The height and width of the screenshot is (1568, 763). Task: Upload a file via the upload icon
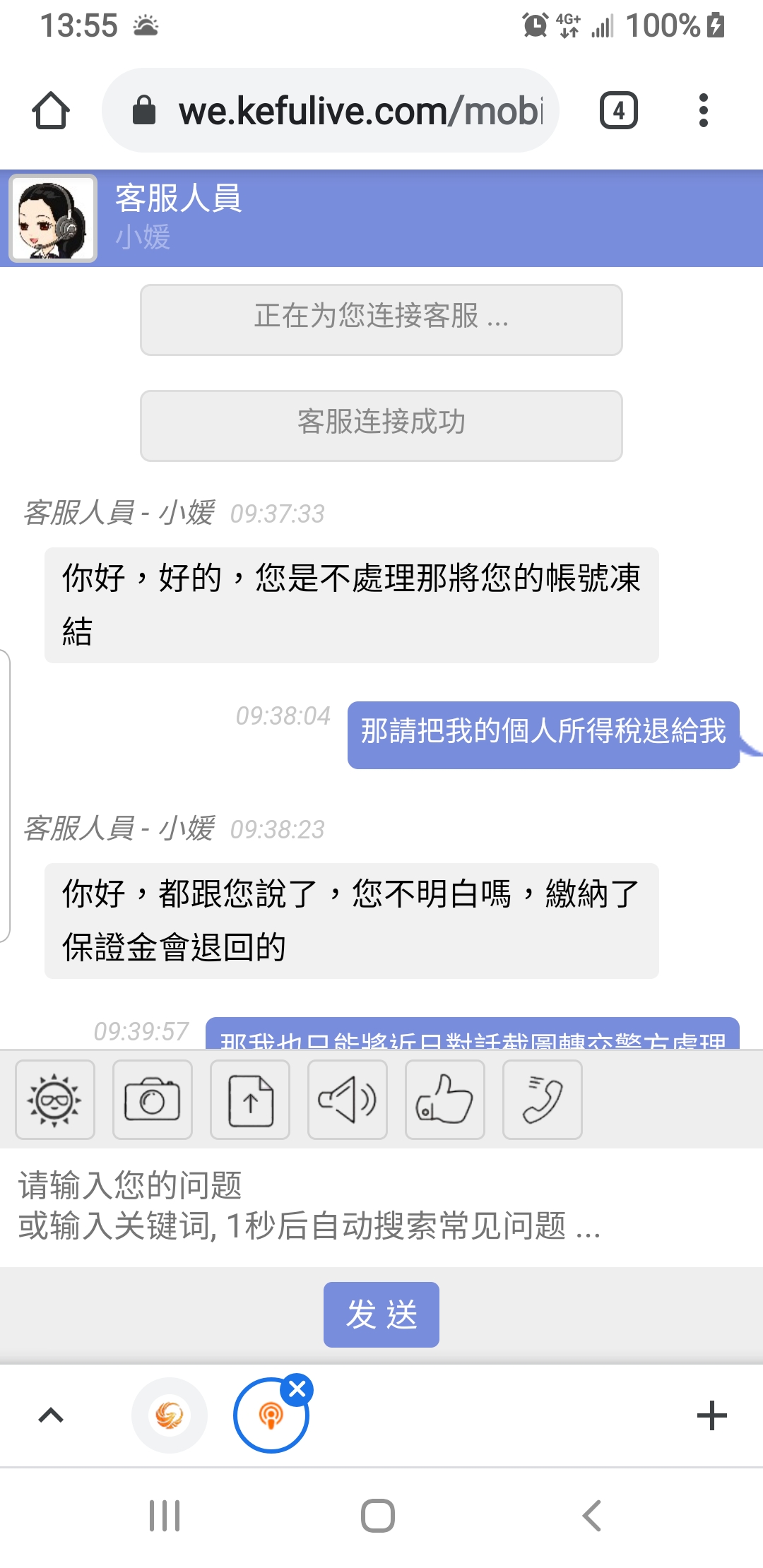click(249, 1100)
